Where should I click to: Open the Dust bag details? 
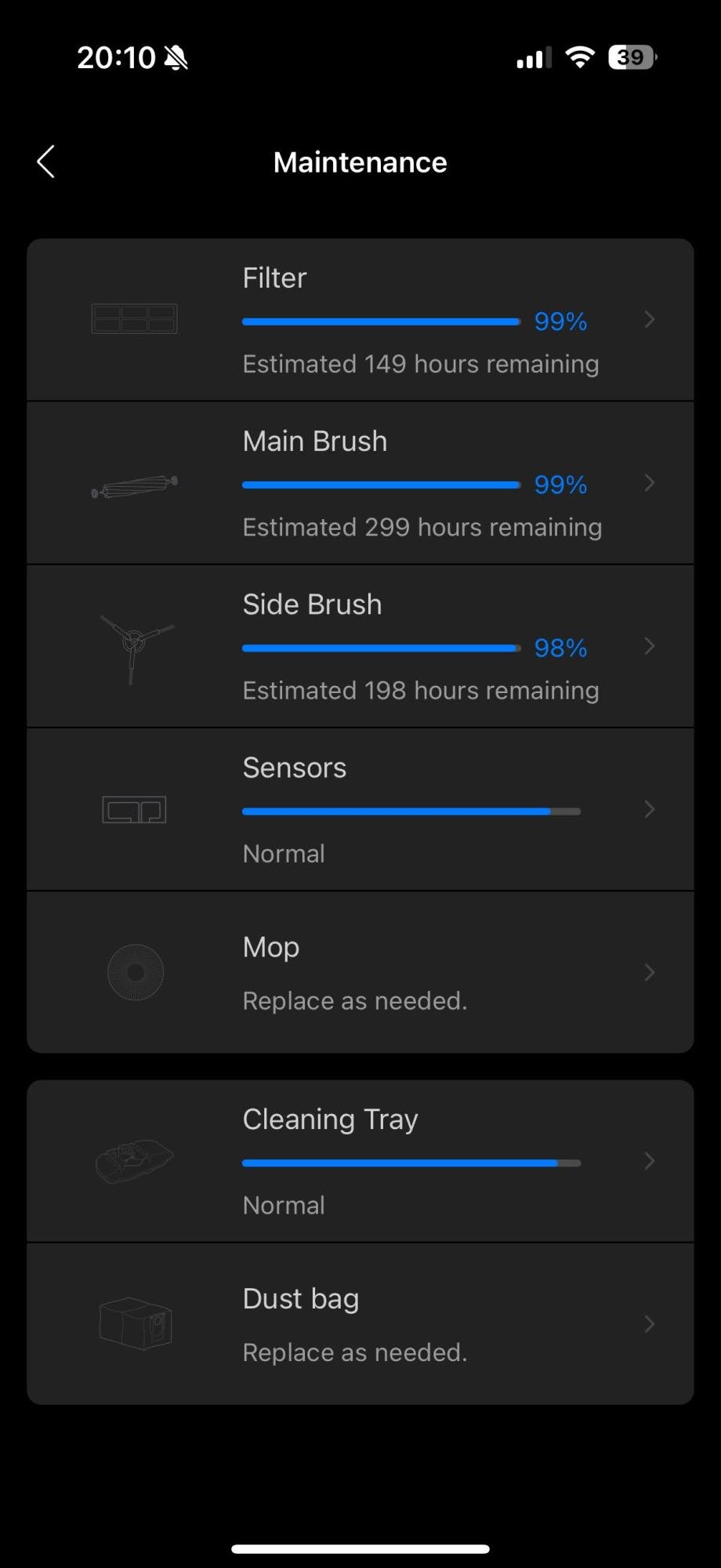[360, 1324]
